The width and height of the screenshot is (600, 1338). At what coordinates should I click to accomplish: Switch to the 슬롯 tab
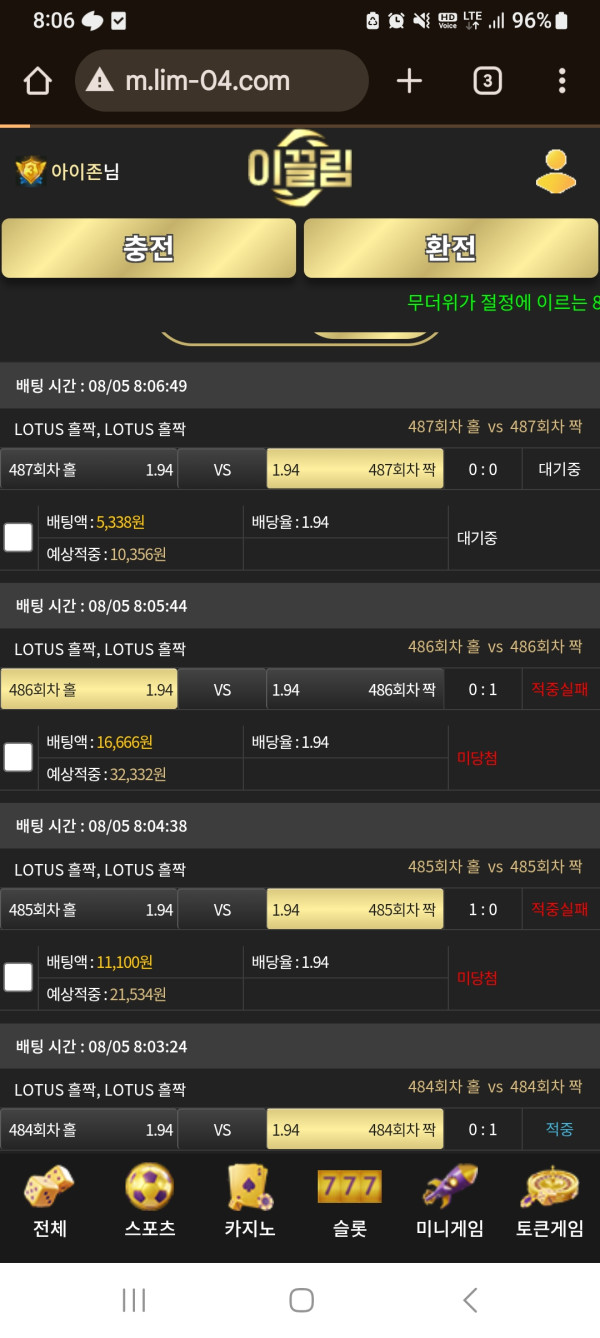pyautogui.click(x=350, y=1202)
